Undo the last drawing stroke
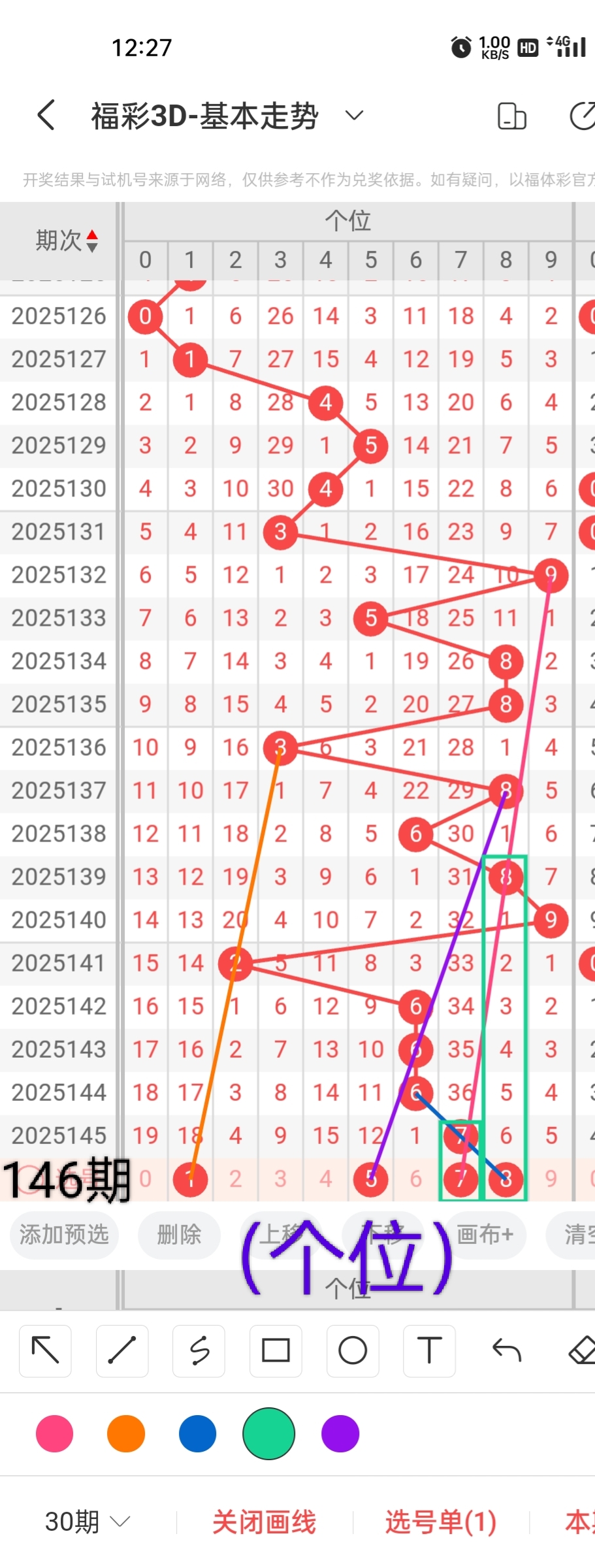Image resolution: width=595 pixels, height=1568 pixels. click(x=506, y=1350)
